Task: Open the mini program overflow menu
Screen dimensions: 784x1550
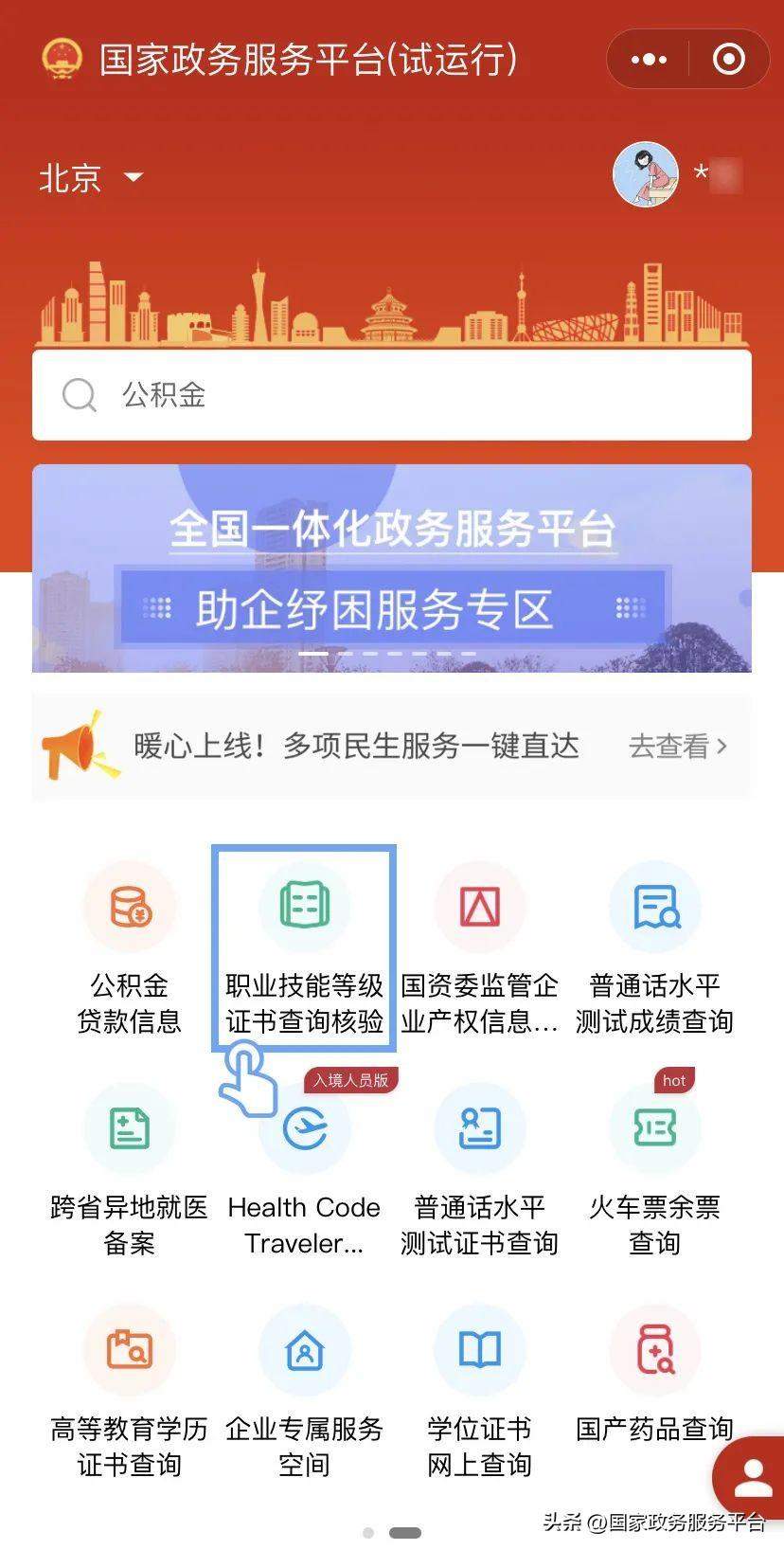Action: pos(649,60)
